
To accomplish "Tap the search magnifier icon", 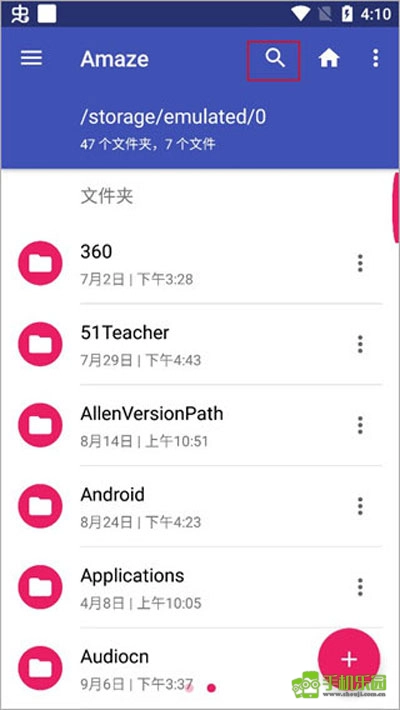I will [x=275, y=59].
